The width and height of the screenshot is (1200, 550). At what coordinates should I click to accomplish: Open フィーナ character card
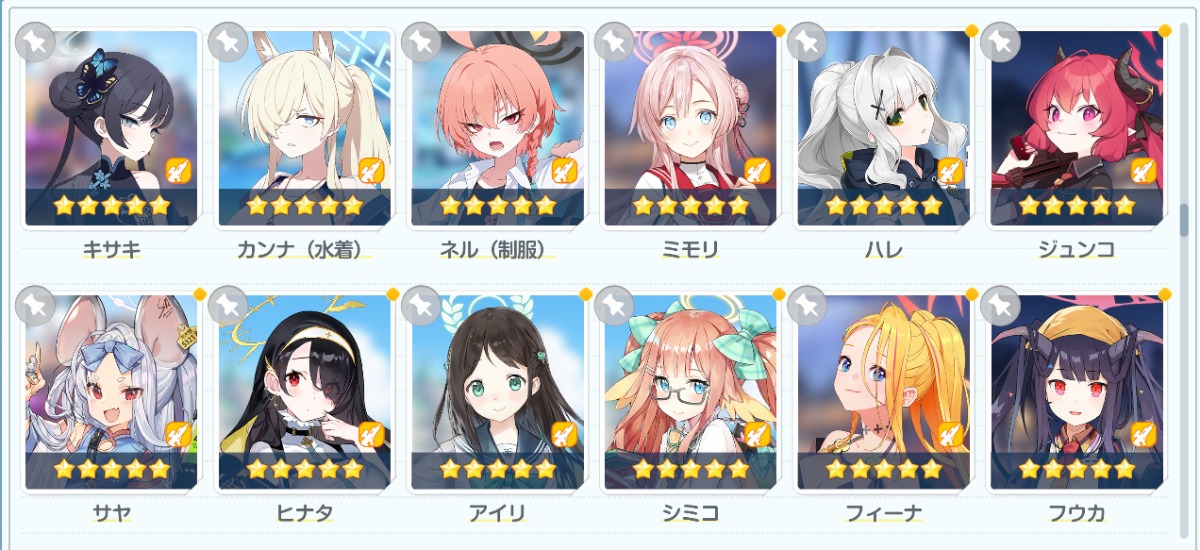pyautogui.click(x=883, y=390)
